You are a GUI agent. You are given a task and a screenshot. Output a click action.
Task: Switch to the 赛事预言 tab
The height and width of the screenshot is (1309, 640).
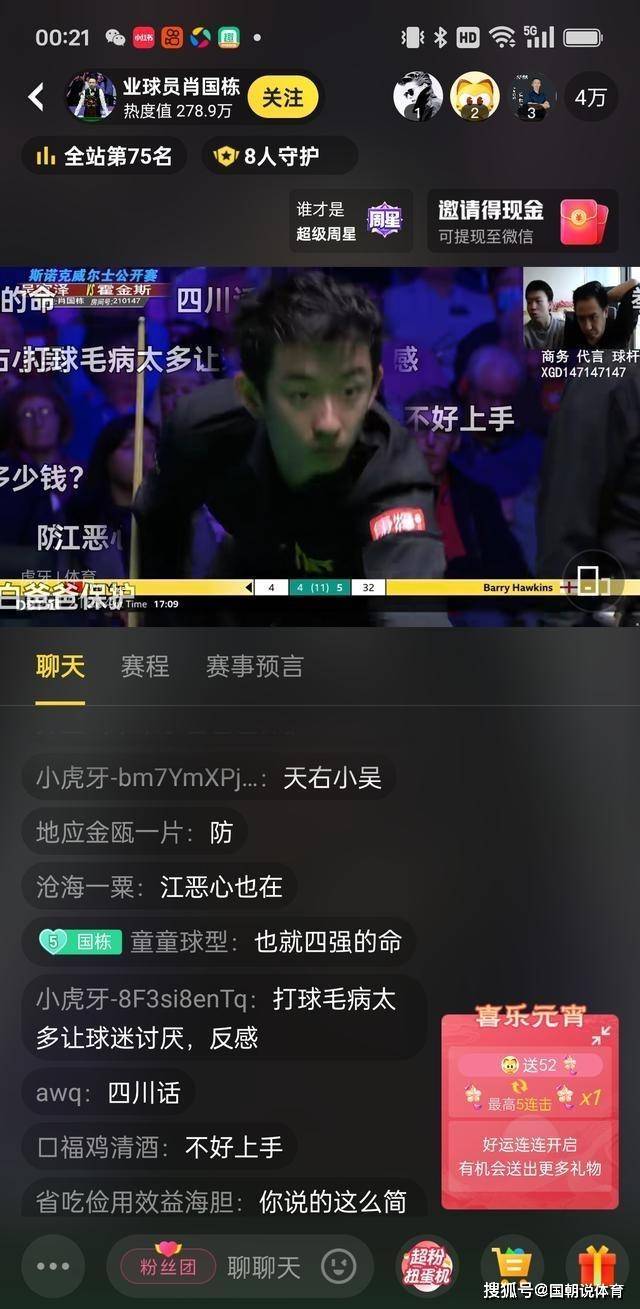point(254,667)
